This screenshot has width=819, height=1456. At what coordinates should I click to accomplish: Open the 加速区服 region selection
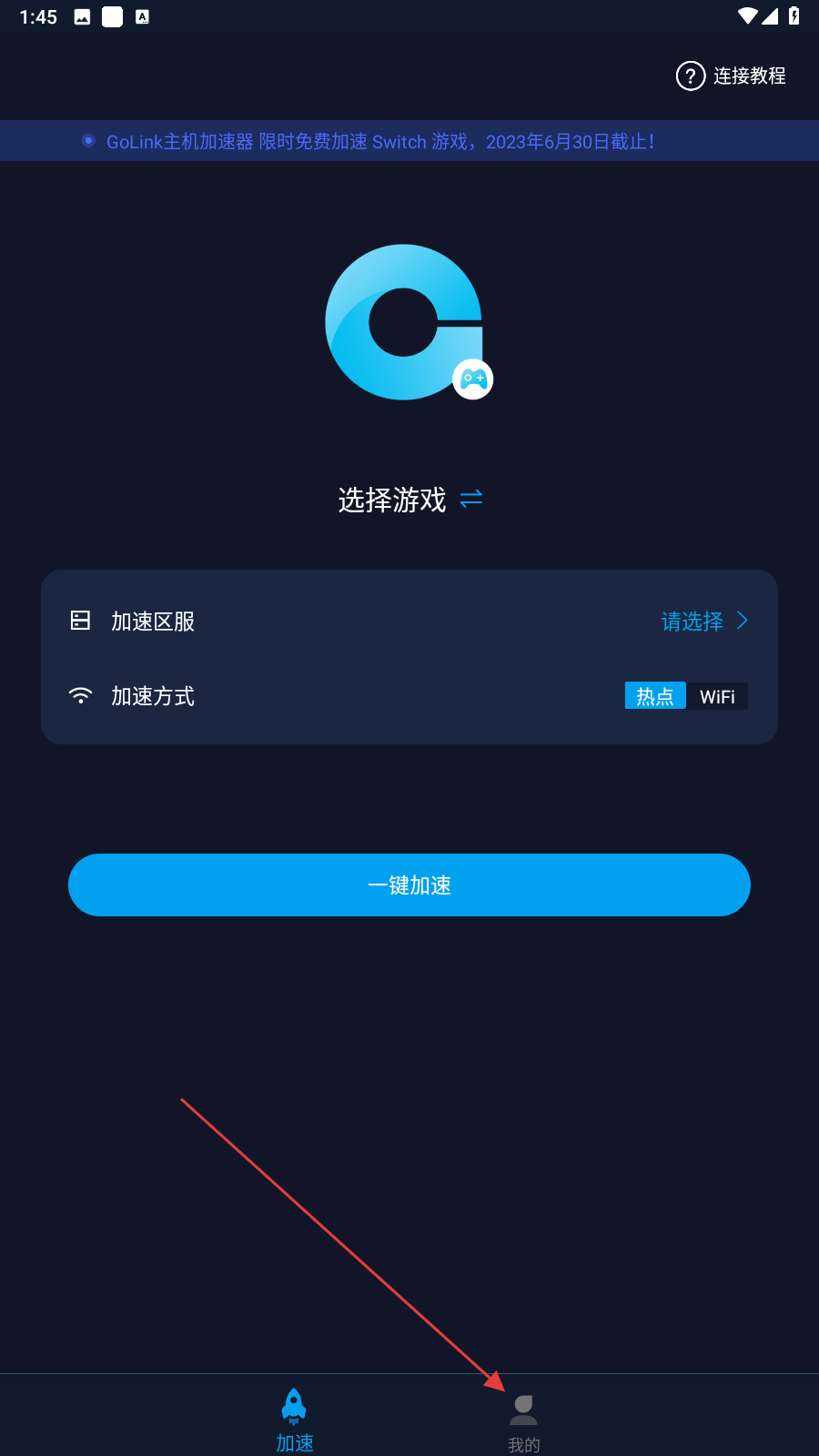pos(409,622)
